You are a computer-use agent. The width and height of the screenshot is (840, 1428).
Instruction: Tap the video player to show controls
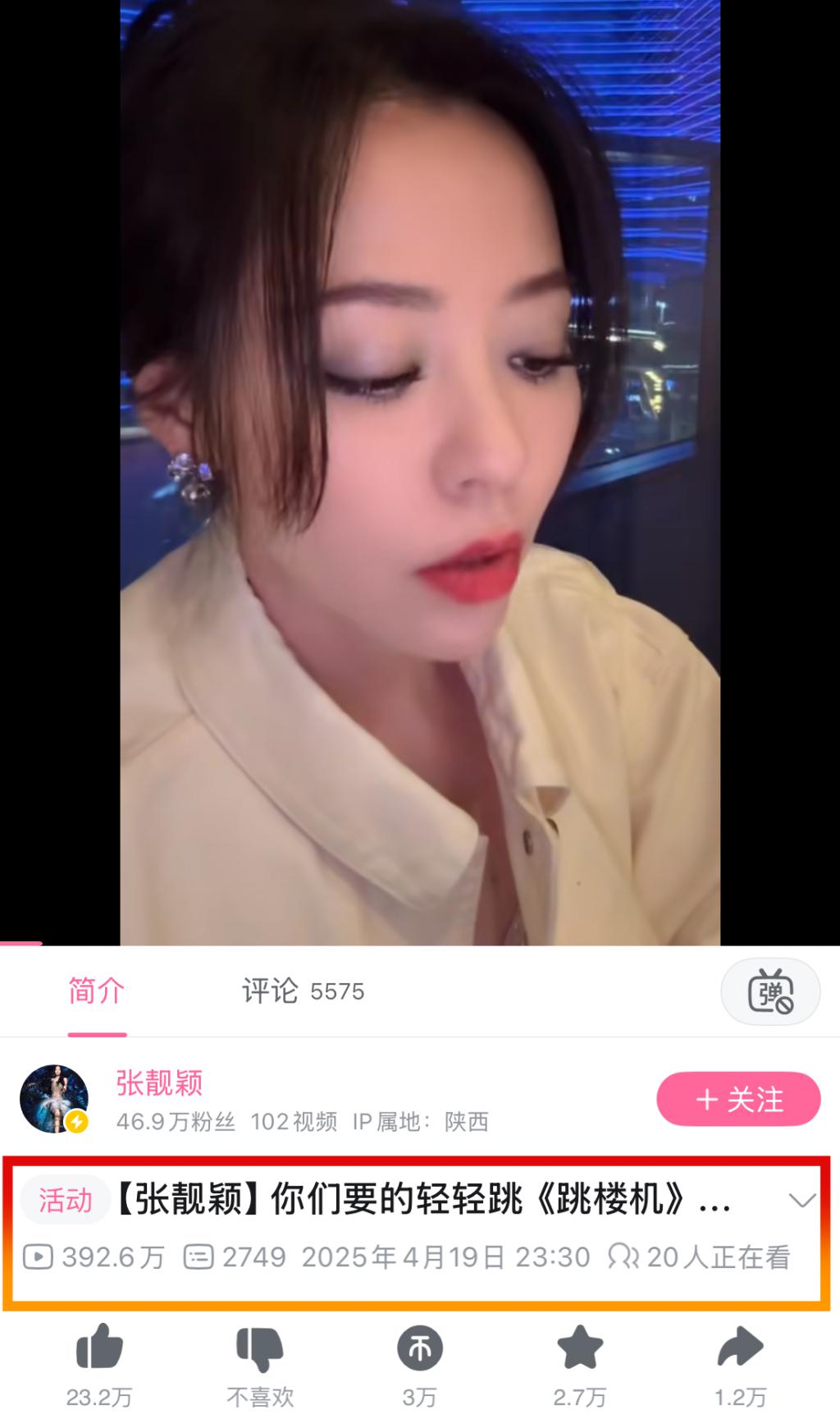pyautogui.click(x=420, y=473)
